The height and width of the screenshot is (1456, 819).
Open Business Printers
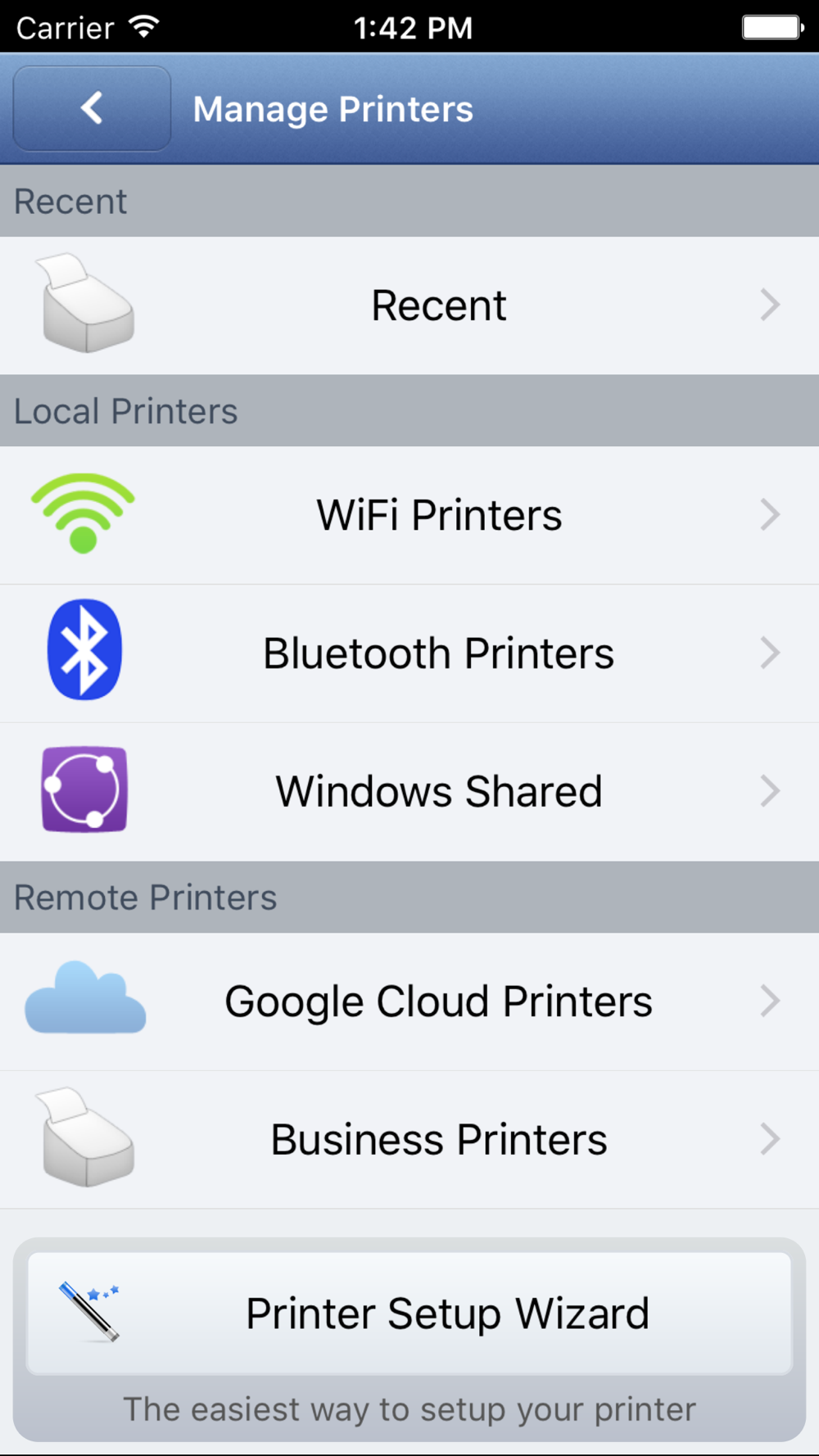tap(409, 1140)
